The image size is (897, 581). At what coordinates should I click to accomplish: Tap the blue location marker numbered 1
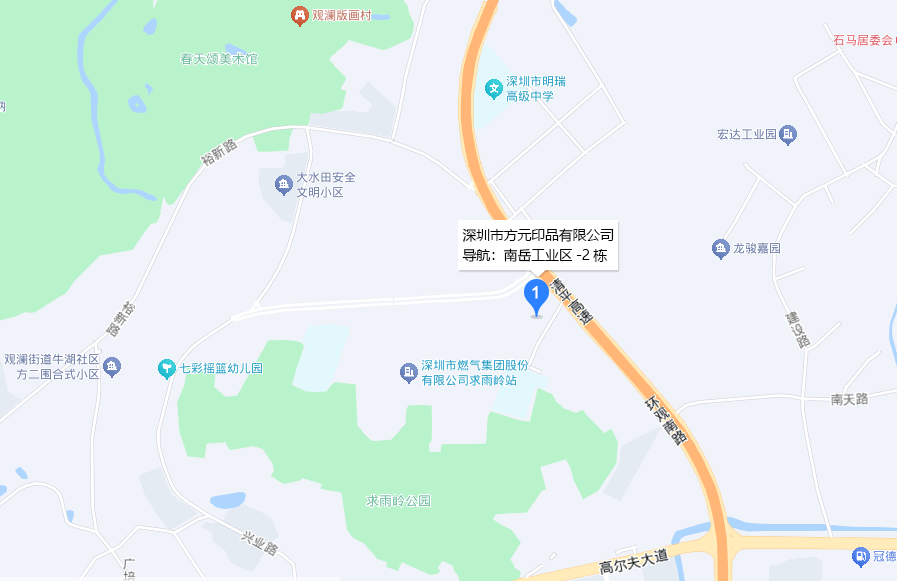pyautogui.click(x=535, y=295)
